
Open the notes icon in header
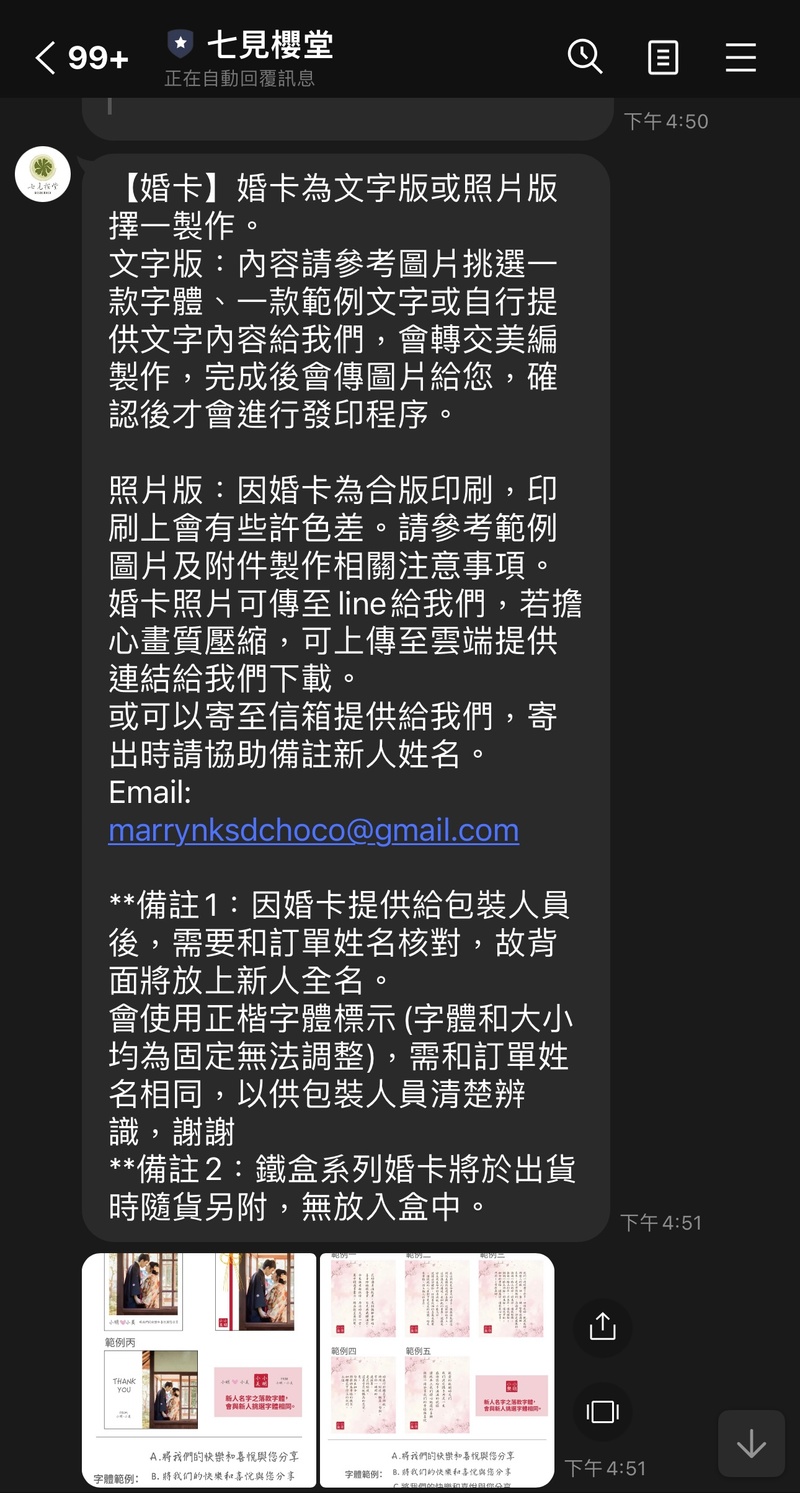click(663, 57)
